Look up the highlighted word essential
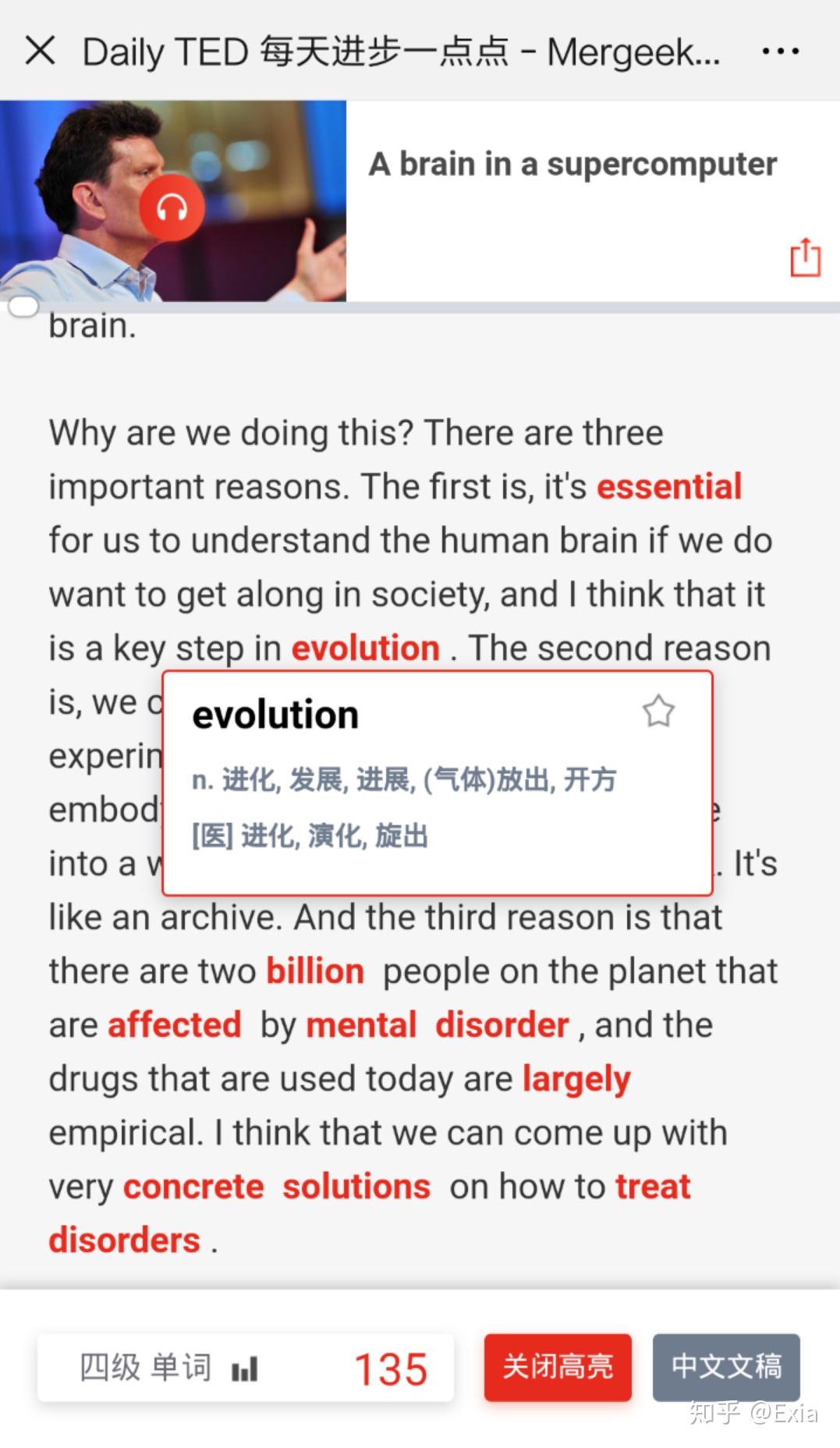840x1448 pixels. click(668, 487)
